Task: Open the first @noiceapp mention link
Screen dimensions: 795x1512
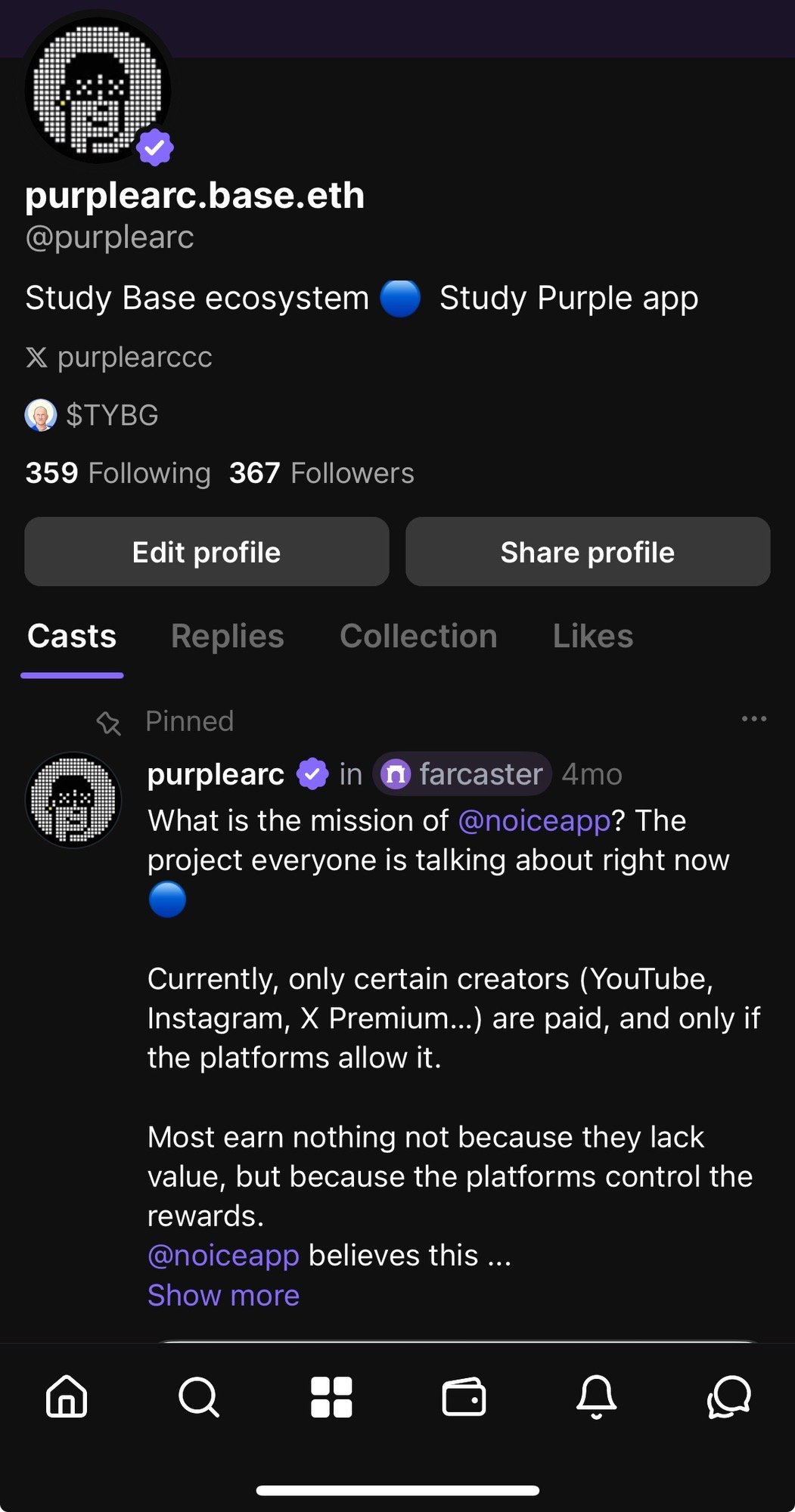Action: 534,821
